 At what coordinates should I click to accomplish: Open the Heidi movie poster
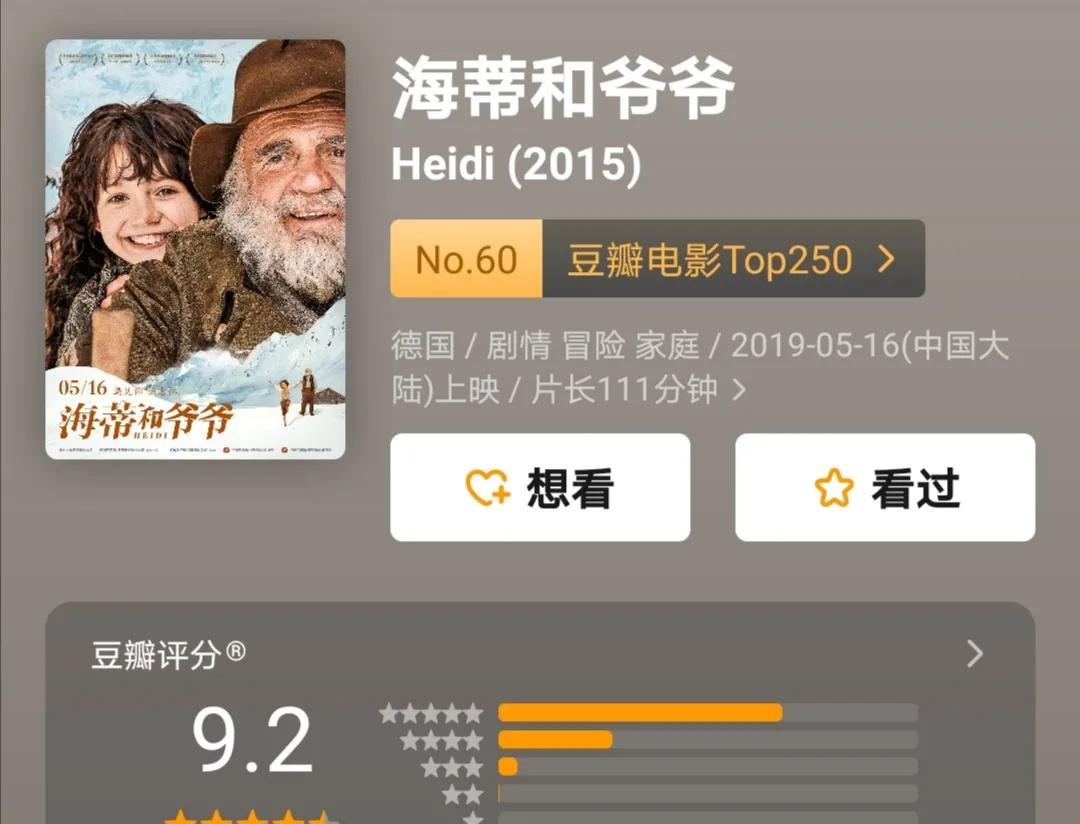(195, 249)
